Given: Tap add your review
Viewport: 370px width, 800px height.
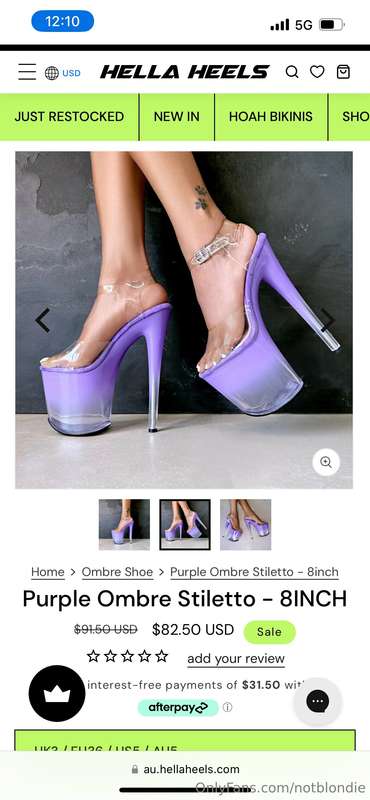Looking at the screenshot, I should click(236, 659).
